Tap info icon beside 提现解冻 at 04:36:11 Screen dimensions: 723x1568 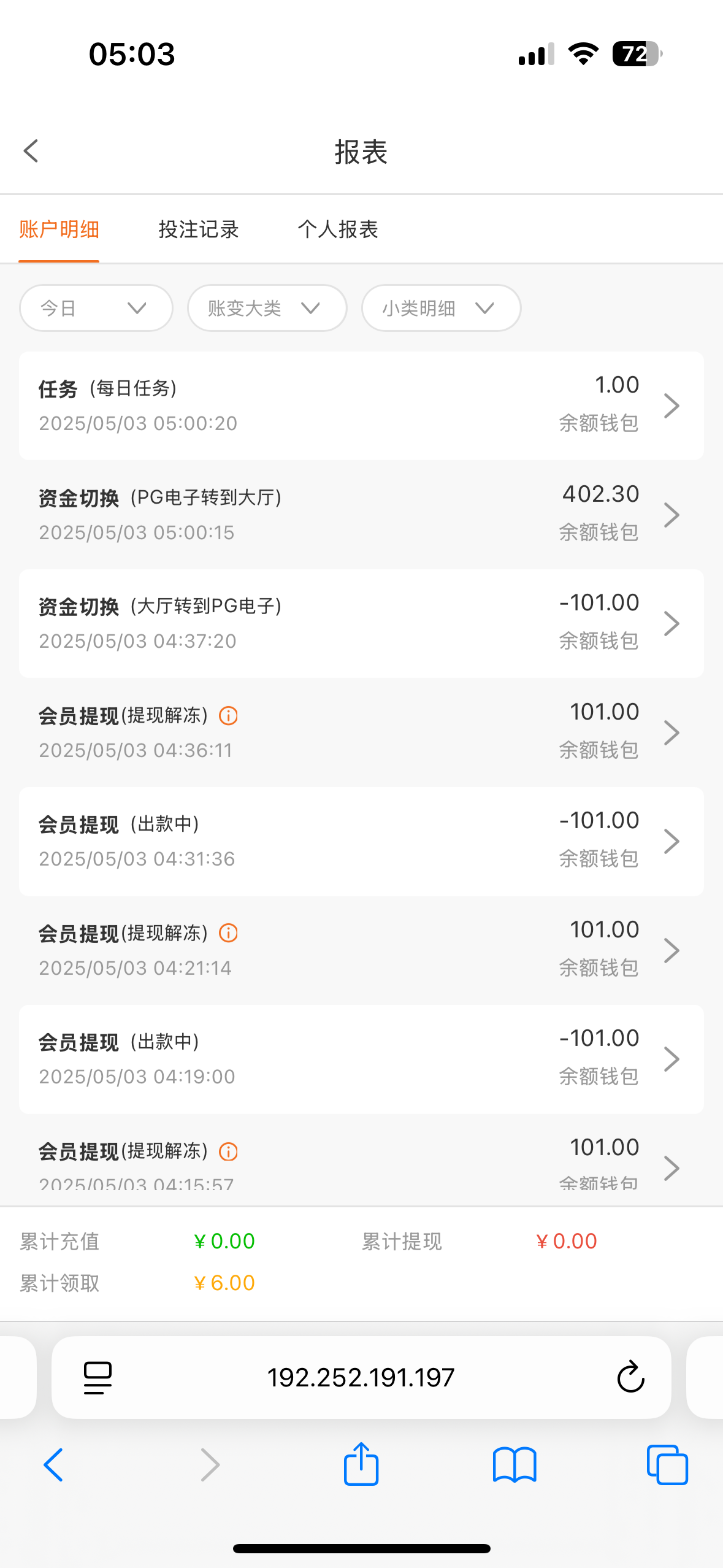229,715
